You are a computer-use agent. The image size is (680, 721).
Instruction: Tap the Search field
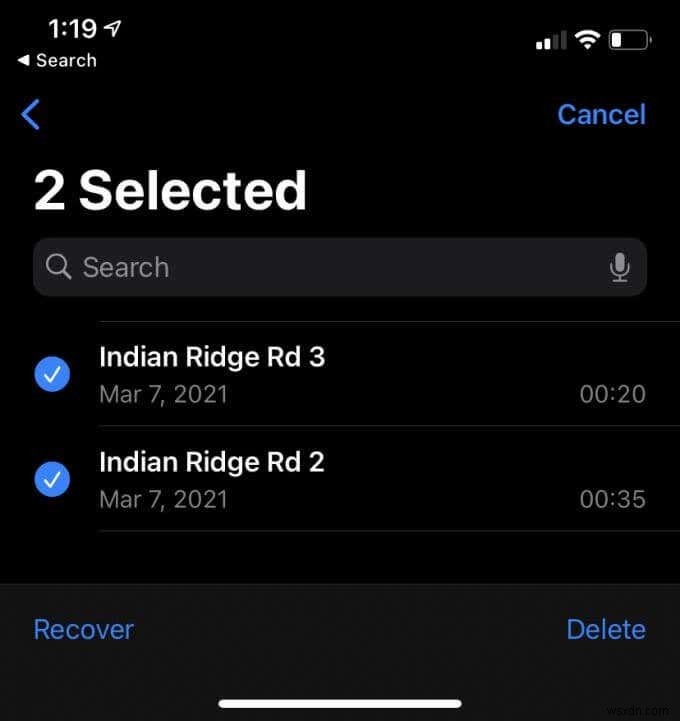point(320,267)
